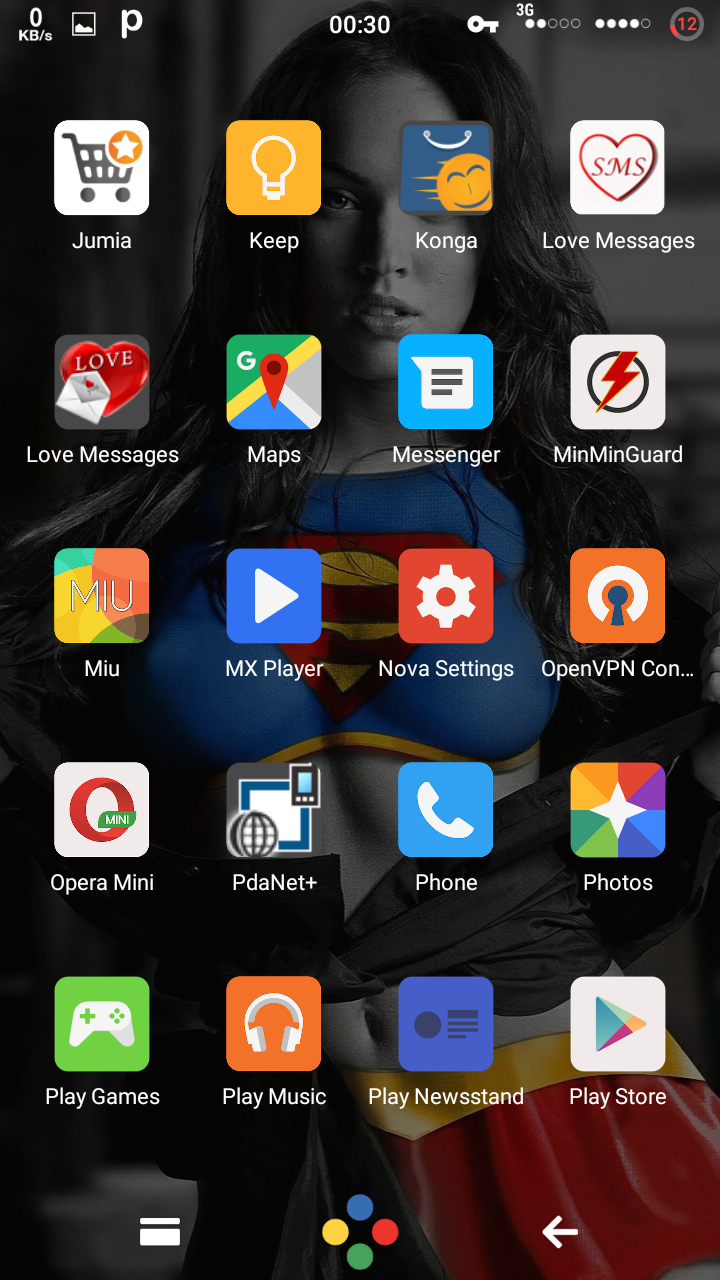Launch Play Music

click(273, 1023)
